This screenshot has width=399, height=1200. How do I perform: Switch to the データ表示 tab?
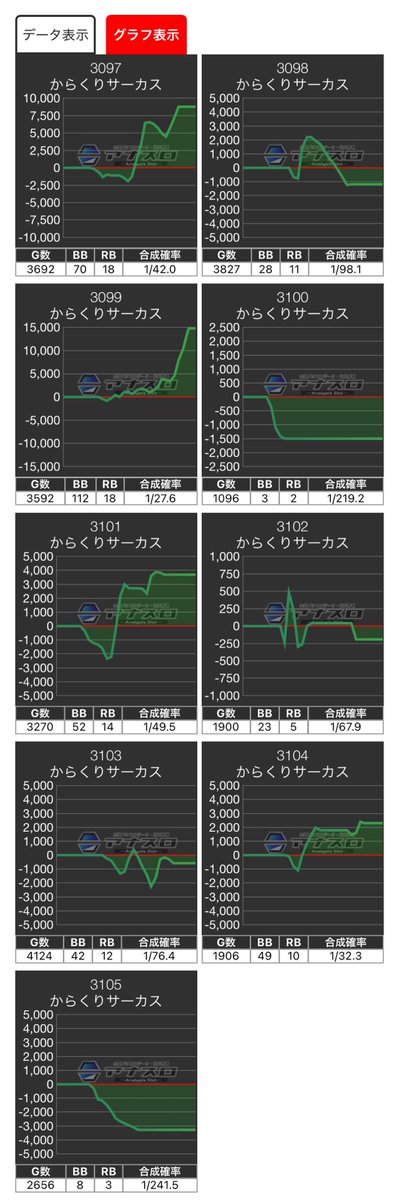click(56, 35)
